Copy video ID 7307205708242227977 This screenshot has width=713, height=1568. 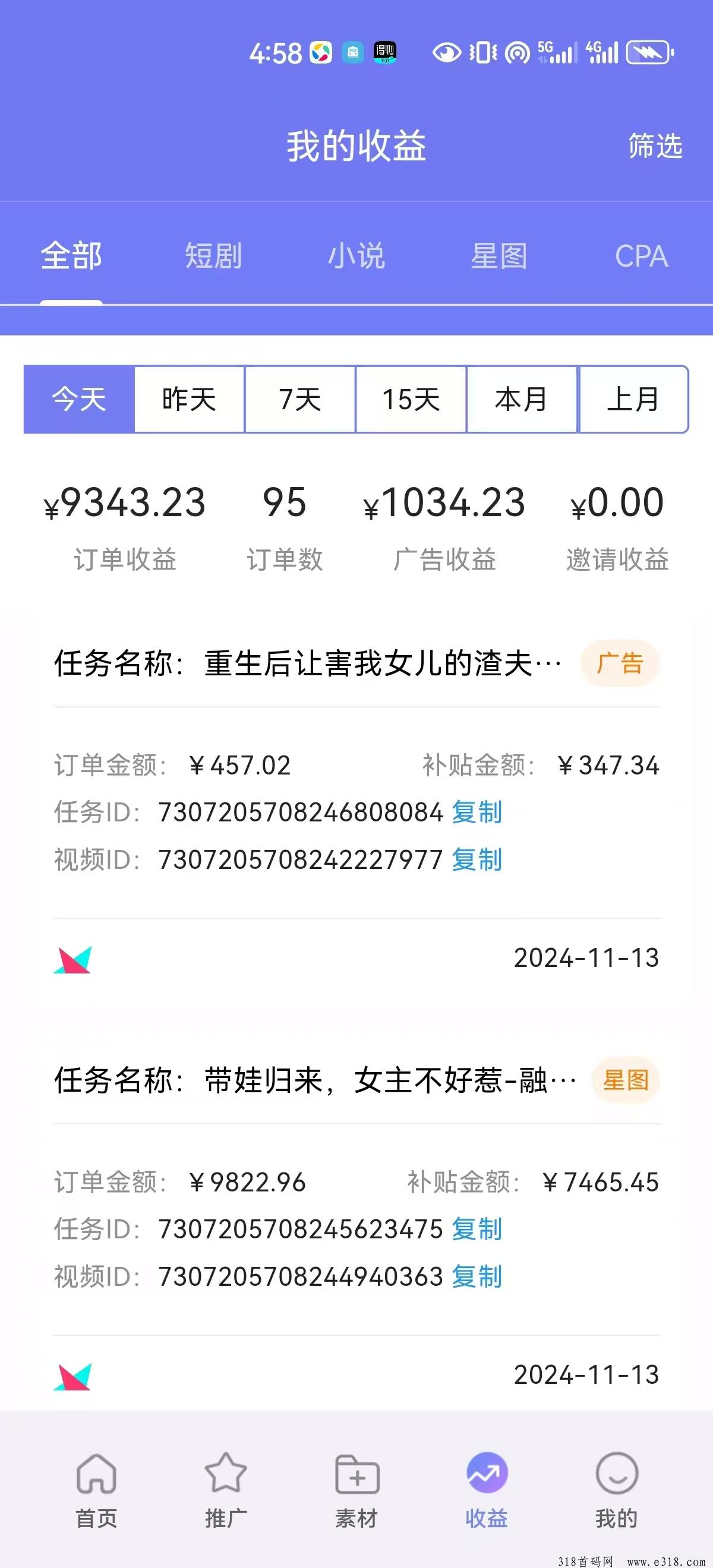tap(477, 859)
